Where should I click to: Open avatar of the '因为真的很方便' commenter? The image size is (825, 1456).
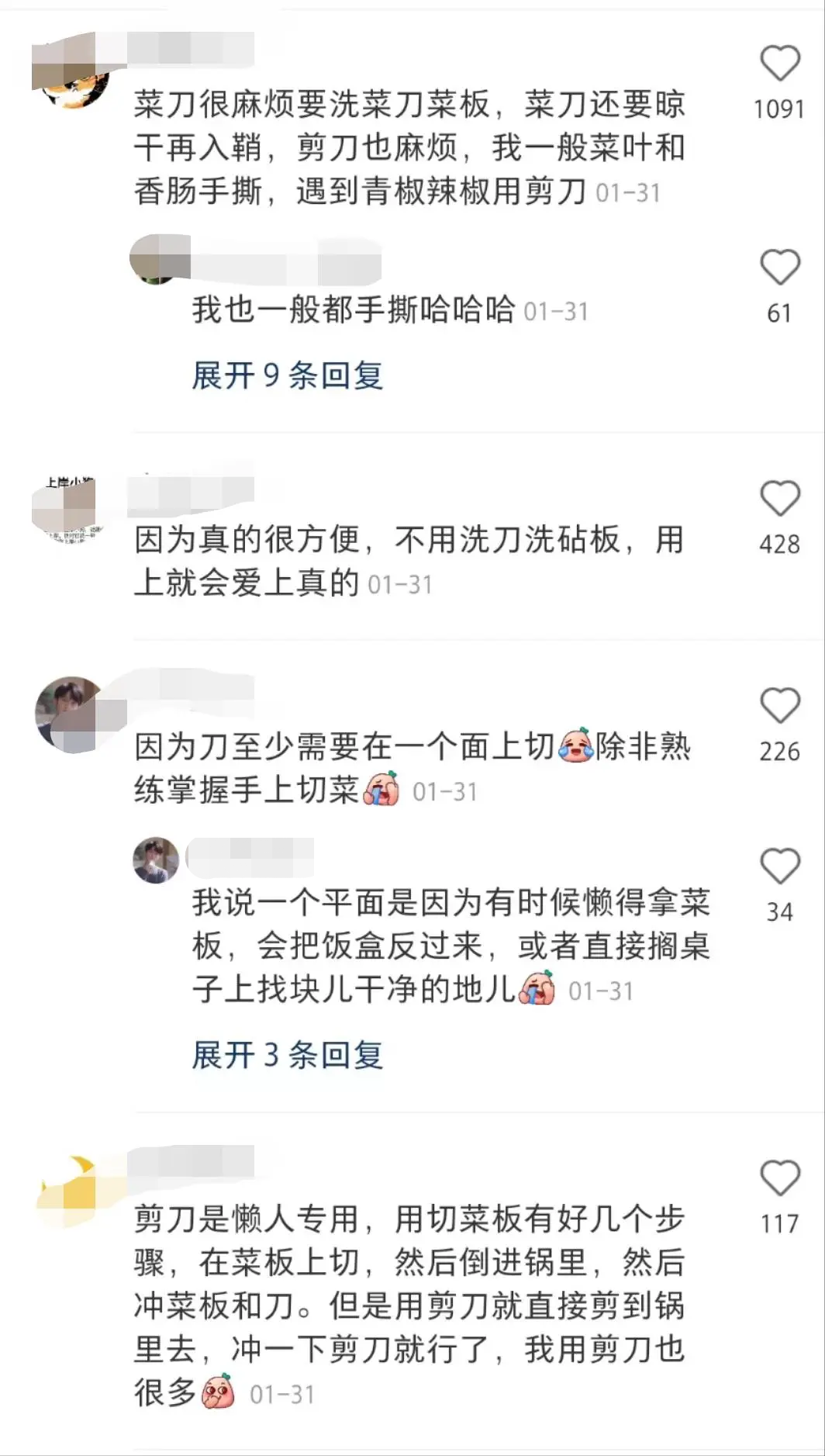(x=68, y=510)
